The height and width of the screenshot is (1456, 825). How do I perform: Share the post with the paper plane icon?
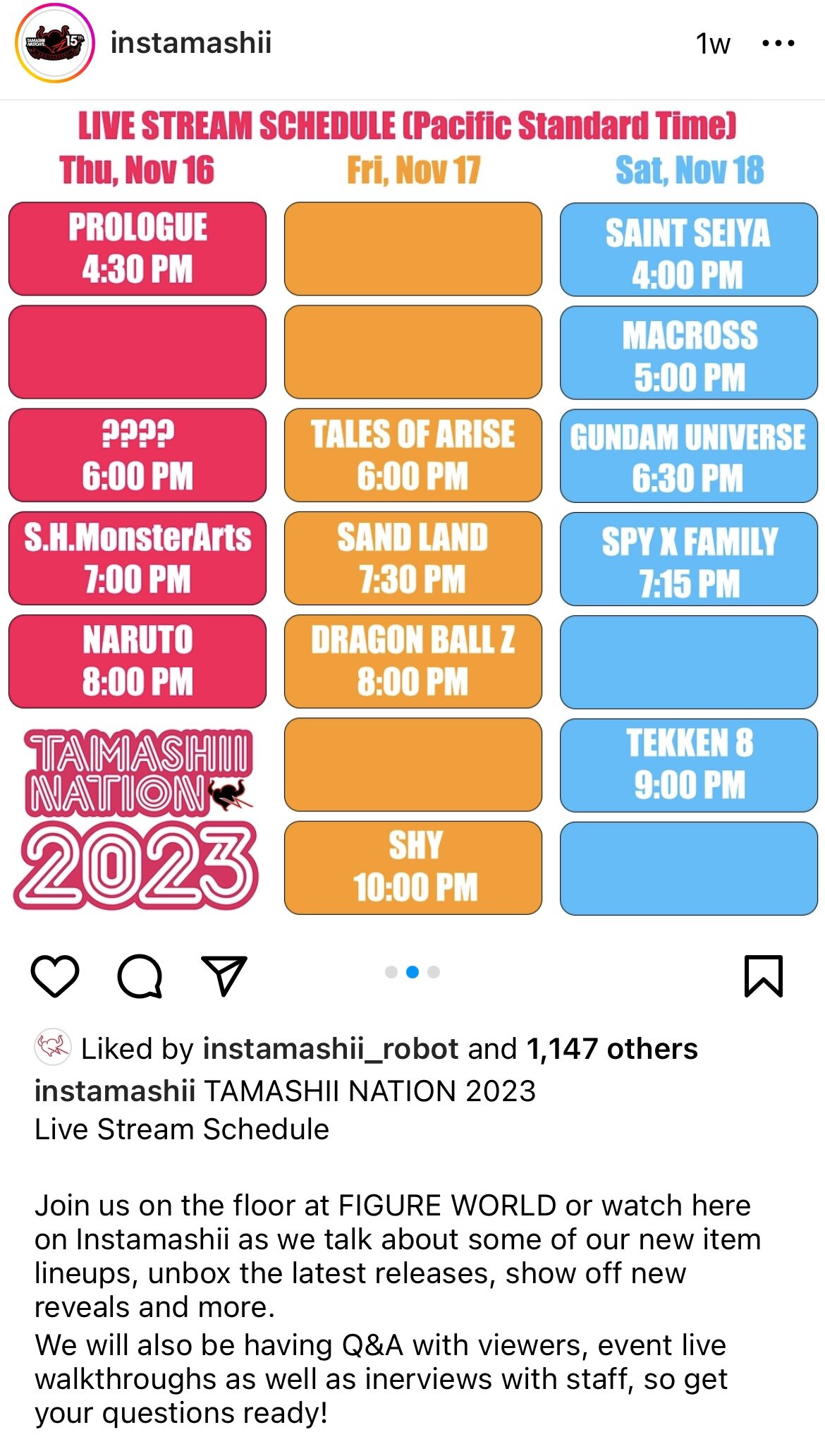click(x=224, y=976)
